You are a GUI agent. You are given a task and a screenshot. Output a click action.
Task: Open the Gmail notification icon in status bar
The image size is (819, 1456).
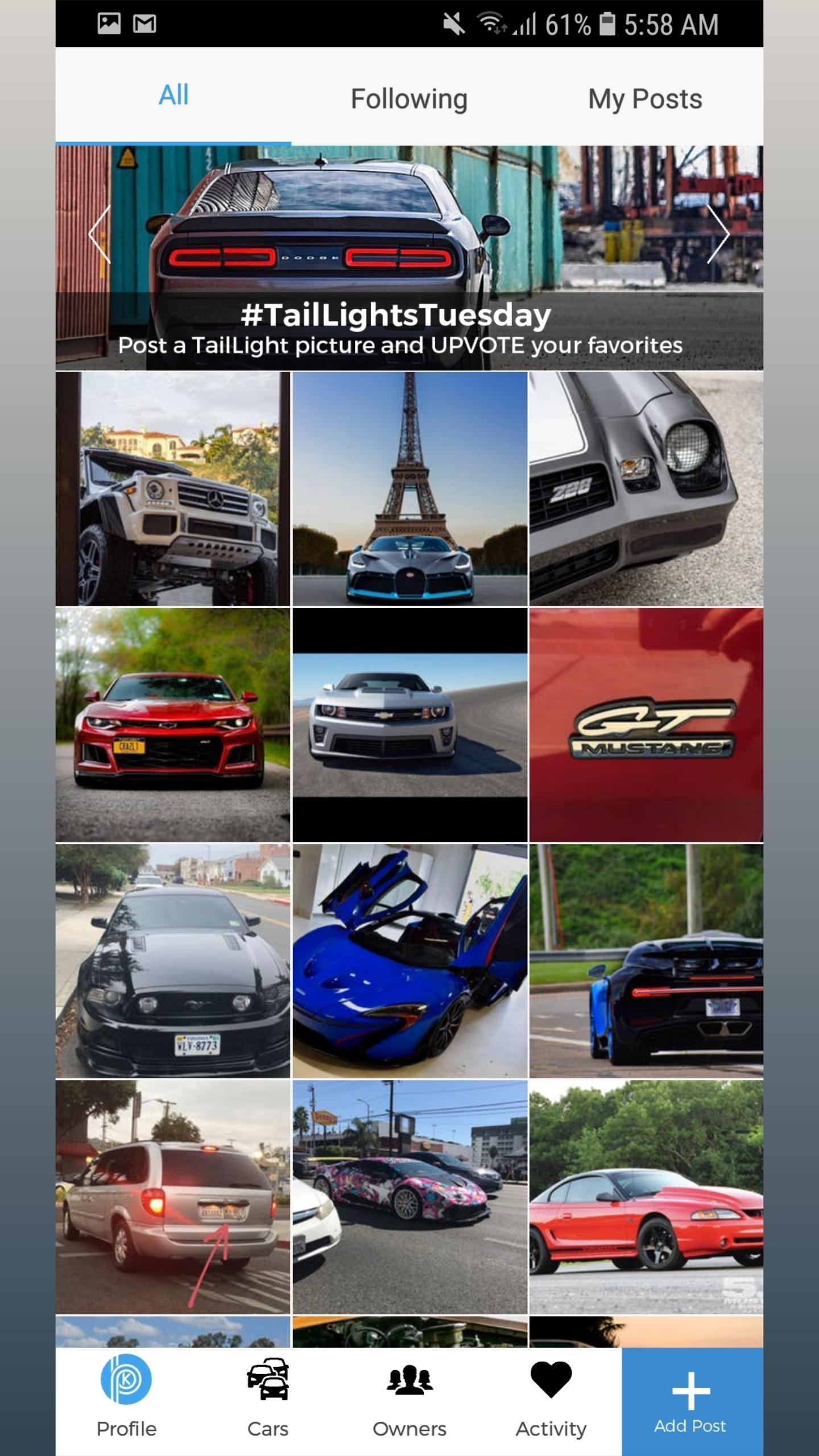pyautogui.click(x=146, y=24)
